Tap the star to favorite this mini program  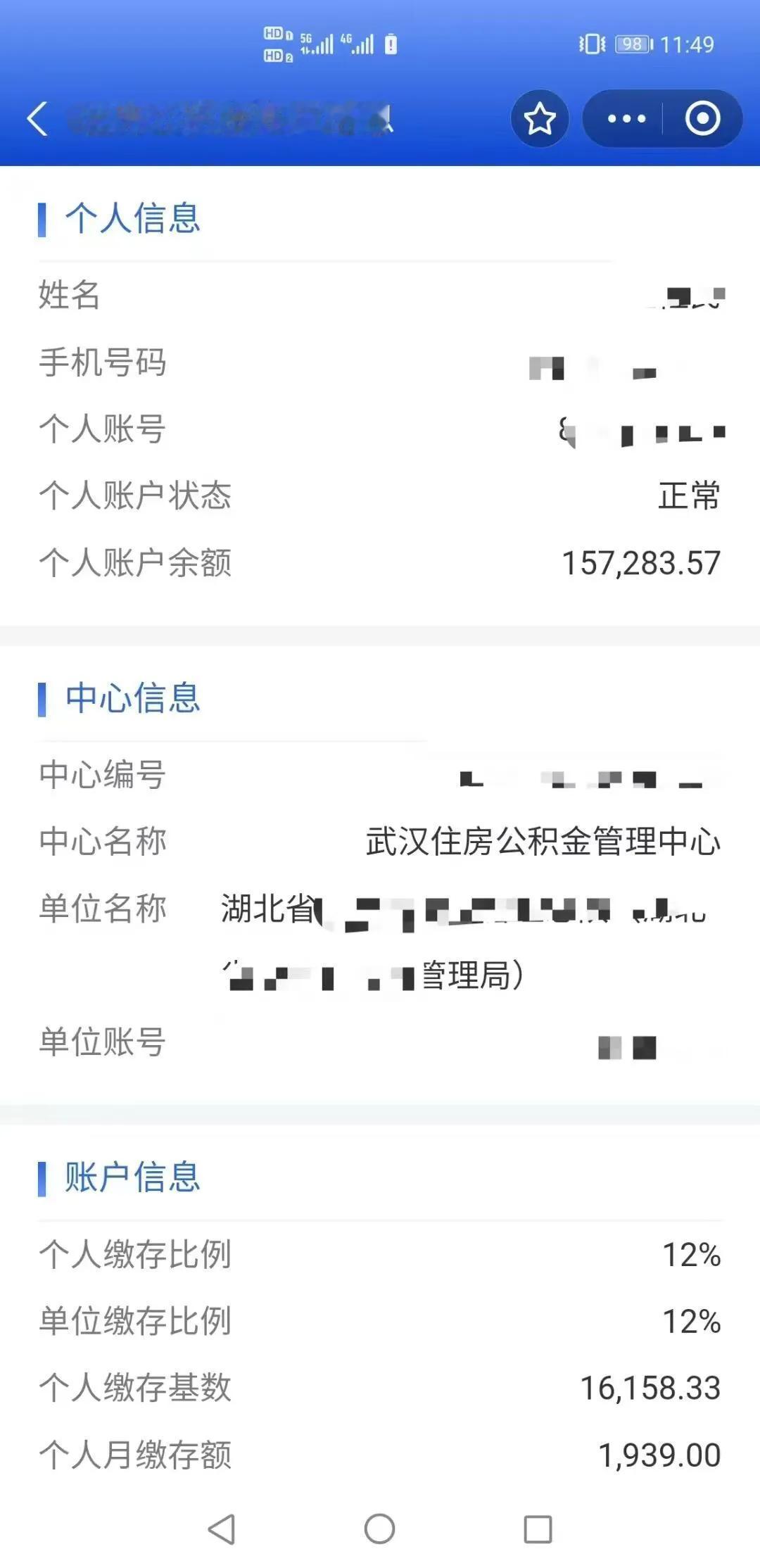[540, 119]
